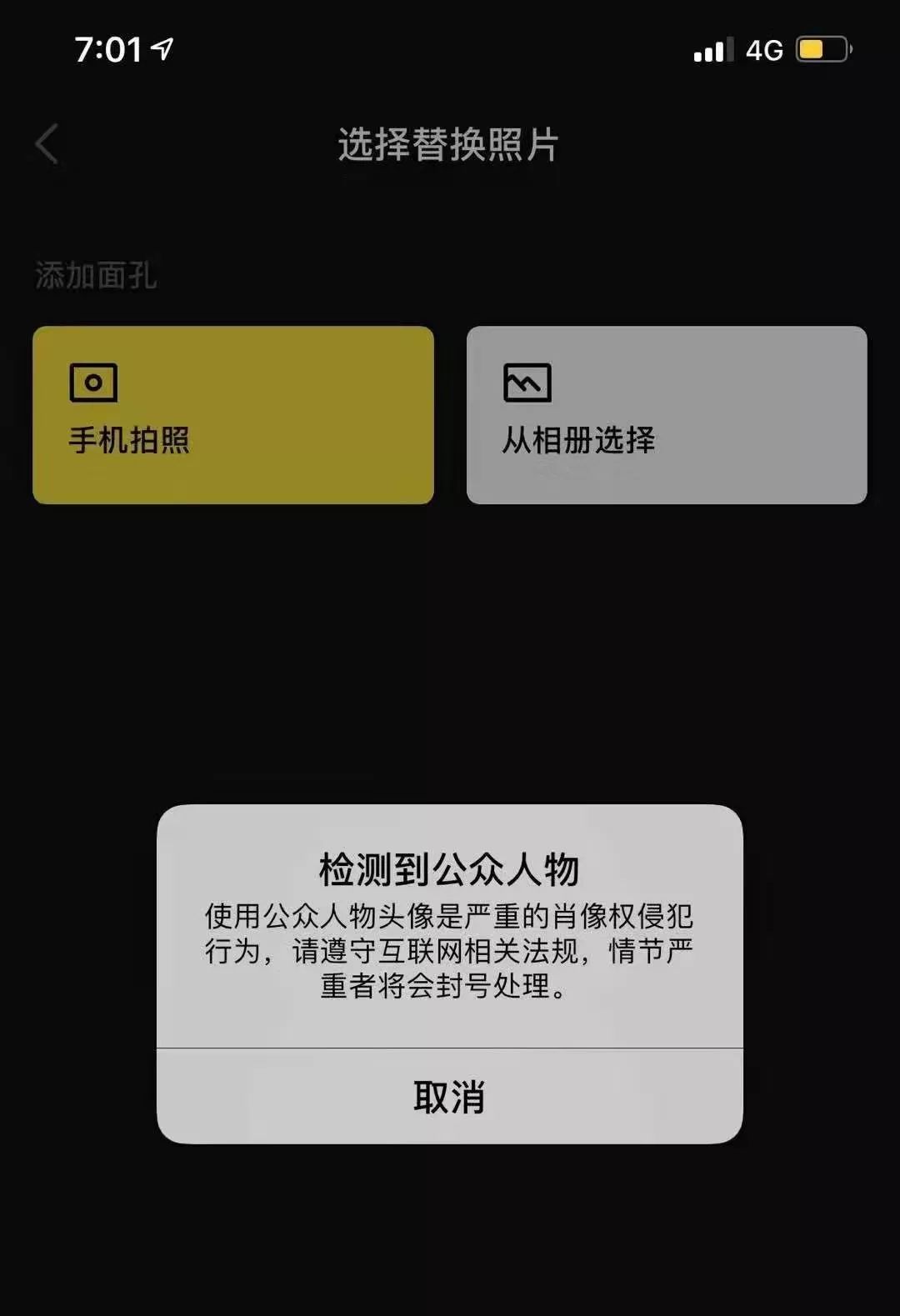
Task: Choose 从相册选择 to pick from album
Action: tap(667, 415)
